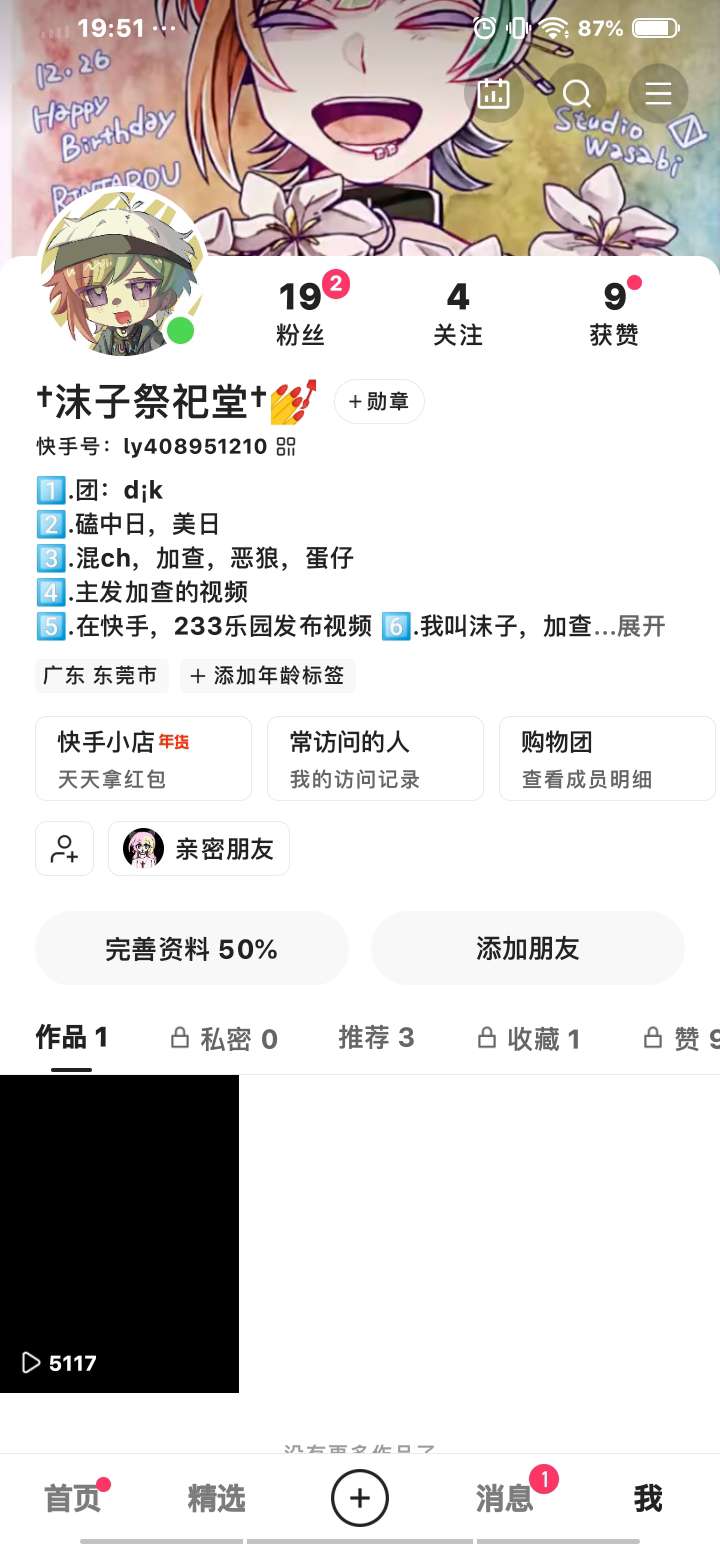
Task: Switch to the 推荐 3 tab
Action: click(375, 1038)
